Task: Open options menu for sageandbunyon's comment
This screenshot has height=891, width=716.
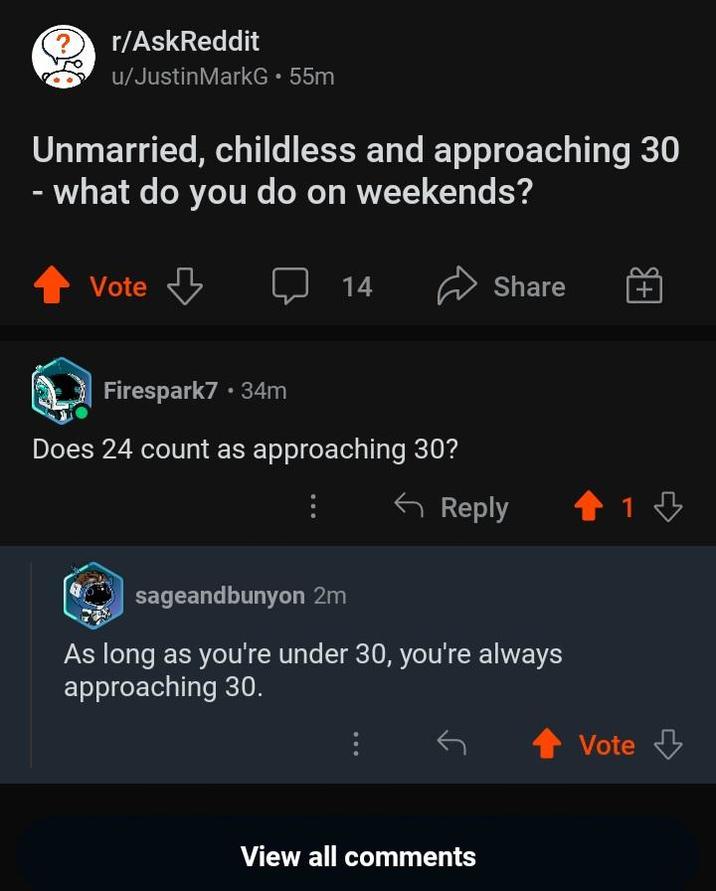Action: pyautogui.click(x=355, y=744)
